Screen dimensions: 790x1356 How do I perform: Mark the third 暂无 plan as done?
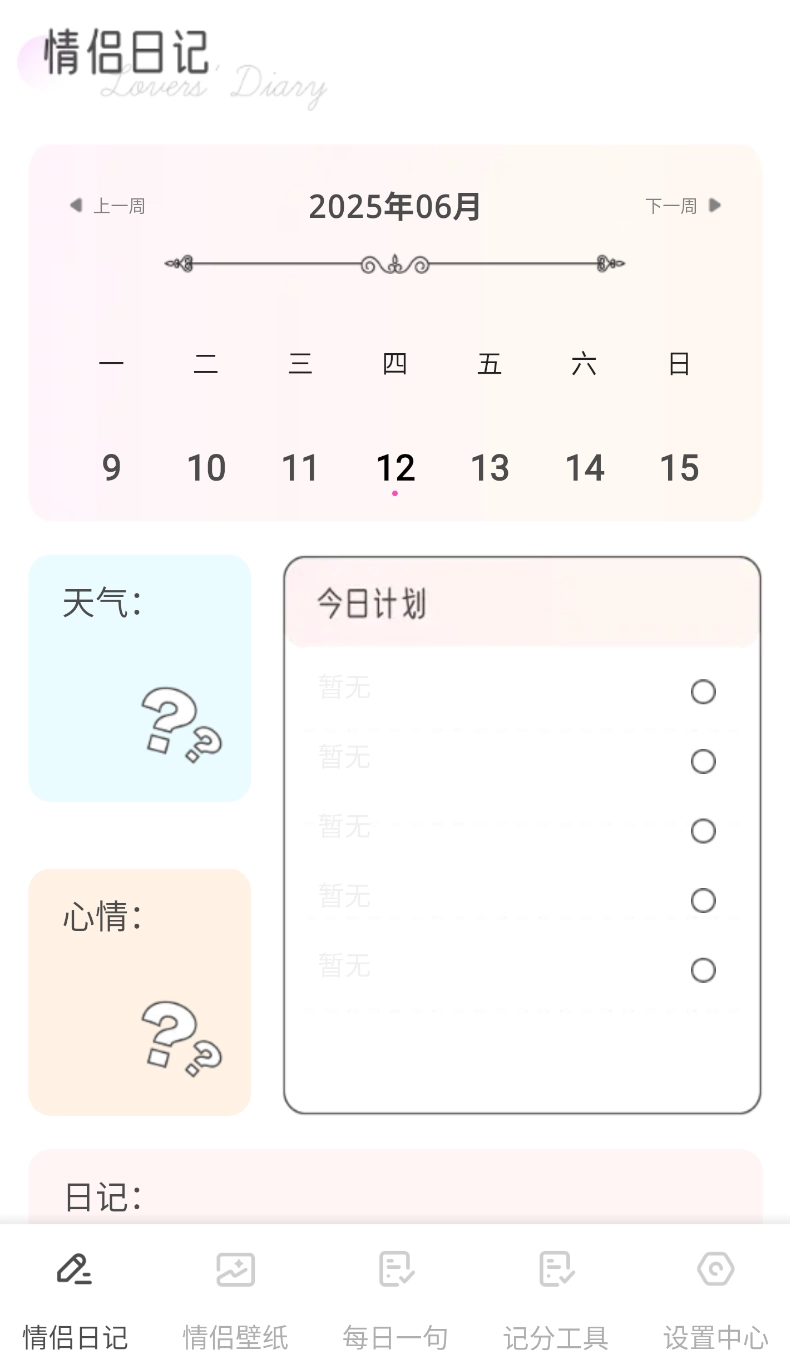click(x=703, y=831)
